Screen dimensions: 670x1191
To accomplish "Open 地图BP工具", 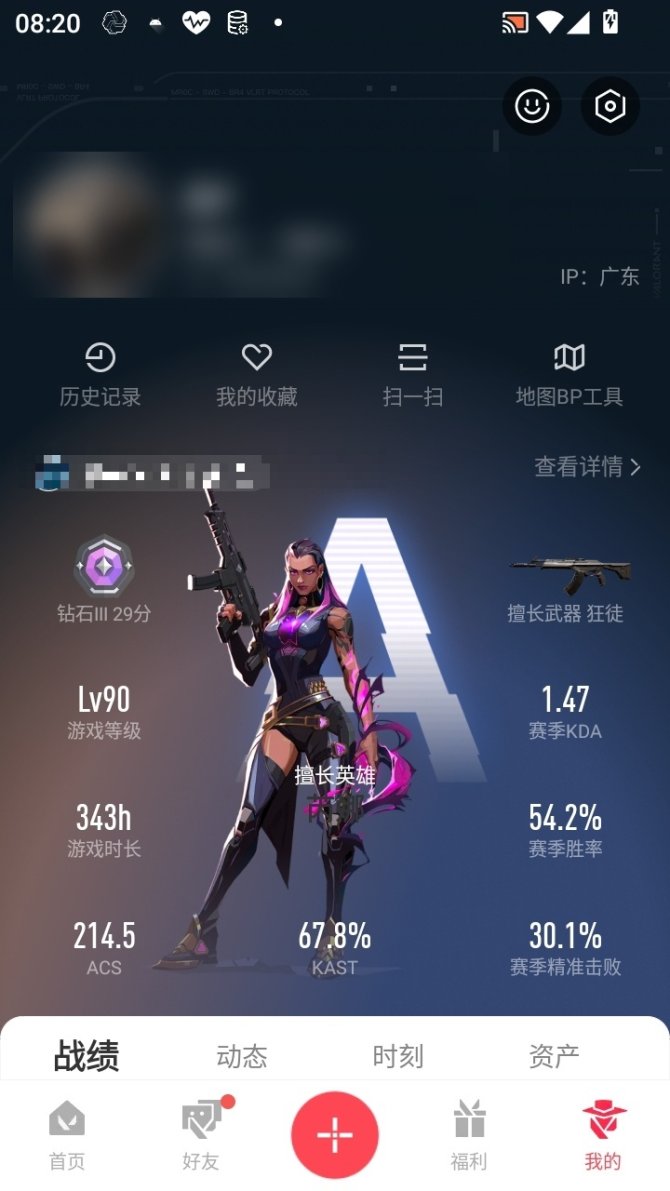I will pyautogui.click(x=569, y=374).
